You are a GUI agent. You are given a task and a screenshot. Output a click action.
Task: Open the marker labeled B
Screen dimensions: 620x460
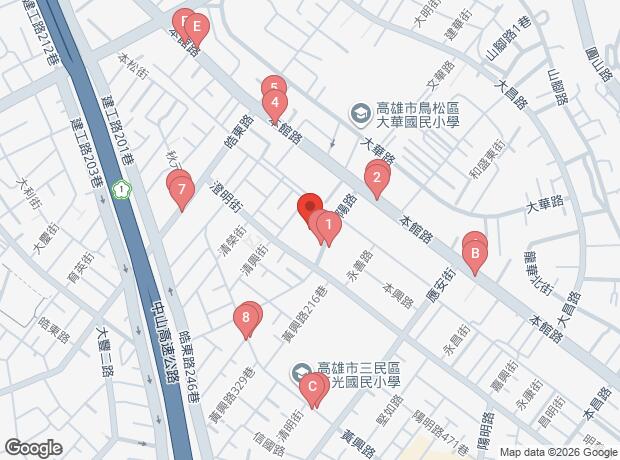(476, 255)
